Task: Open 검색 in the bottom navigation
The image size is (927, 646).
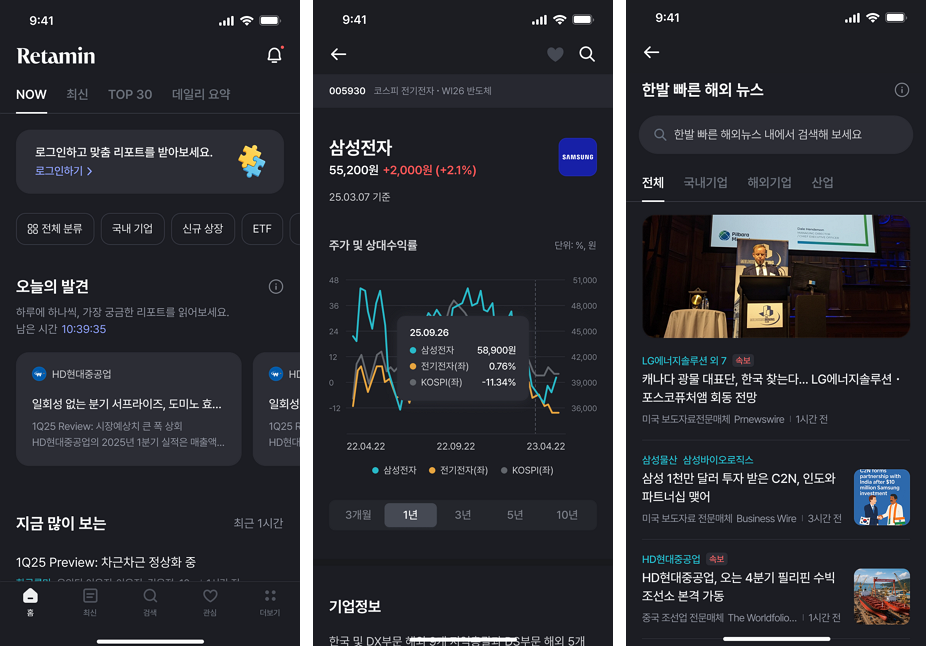Action: 150,601
